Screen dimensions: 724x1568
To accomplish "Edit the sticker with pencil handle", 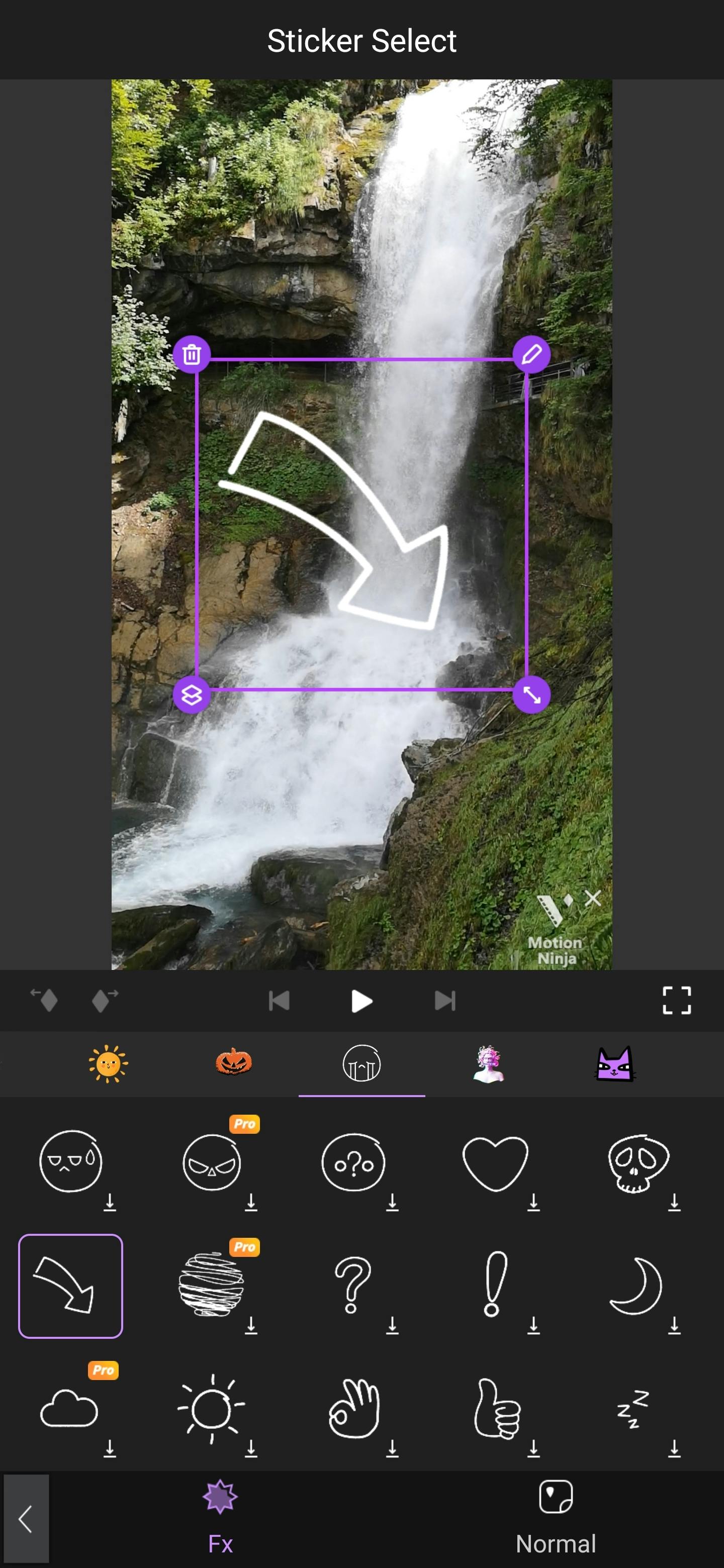I will pyautogui.click(x=531, y=354).
